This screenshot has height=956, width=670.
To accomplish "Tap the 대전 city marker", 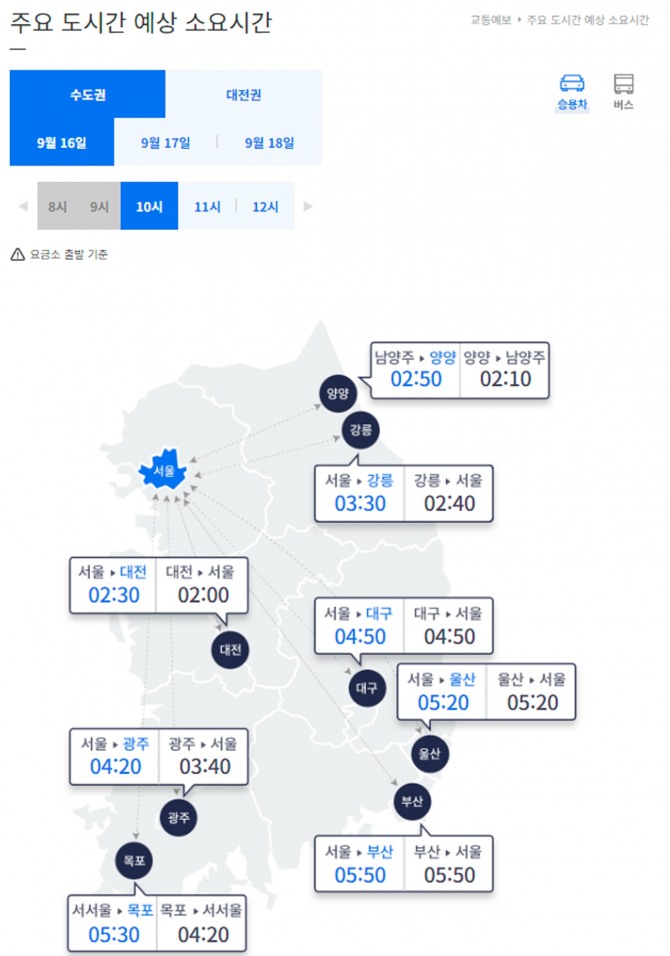I will pos(230,649).
